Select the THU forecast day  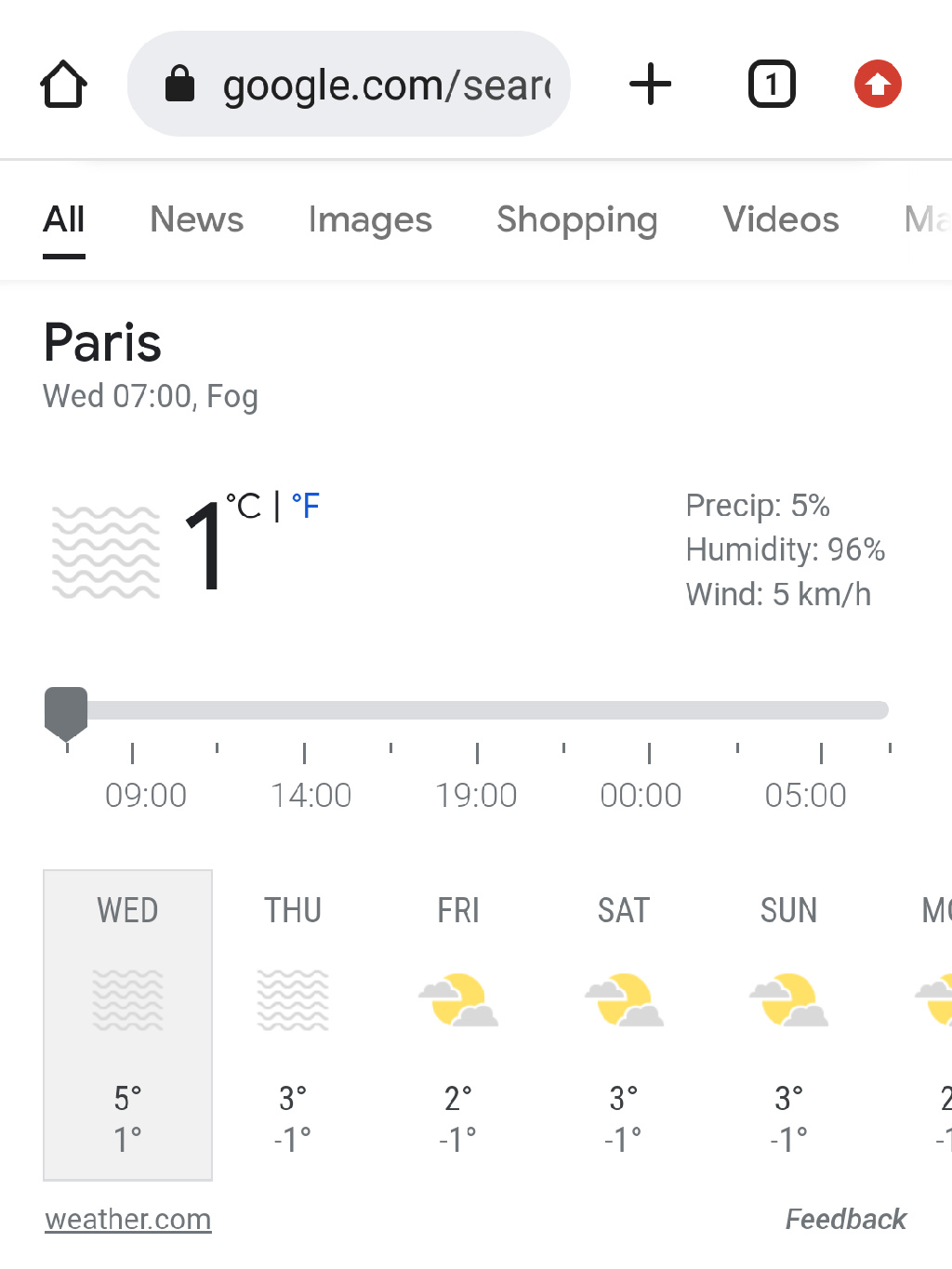pyautogui.click(x=293, y=1024)
